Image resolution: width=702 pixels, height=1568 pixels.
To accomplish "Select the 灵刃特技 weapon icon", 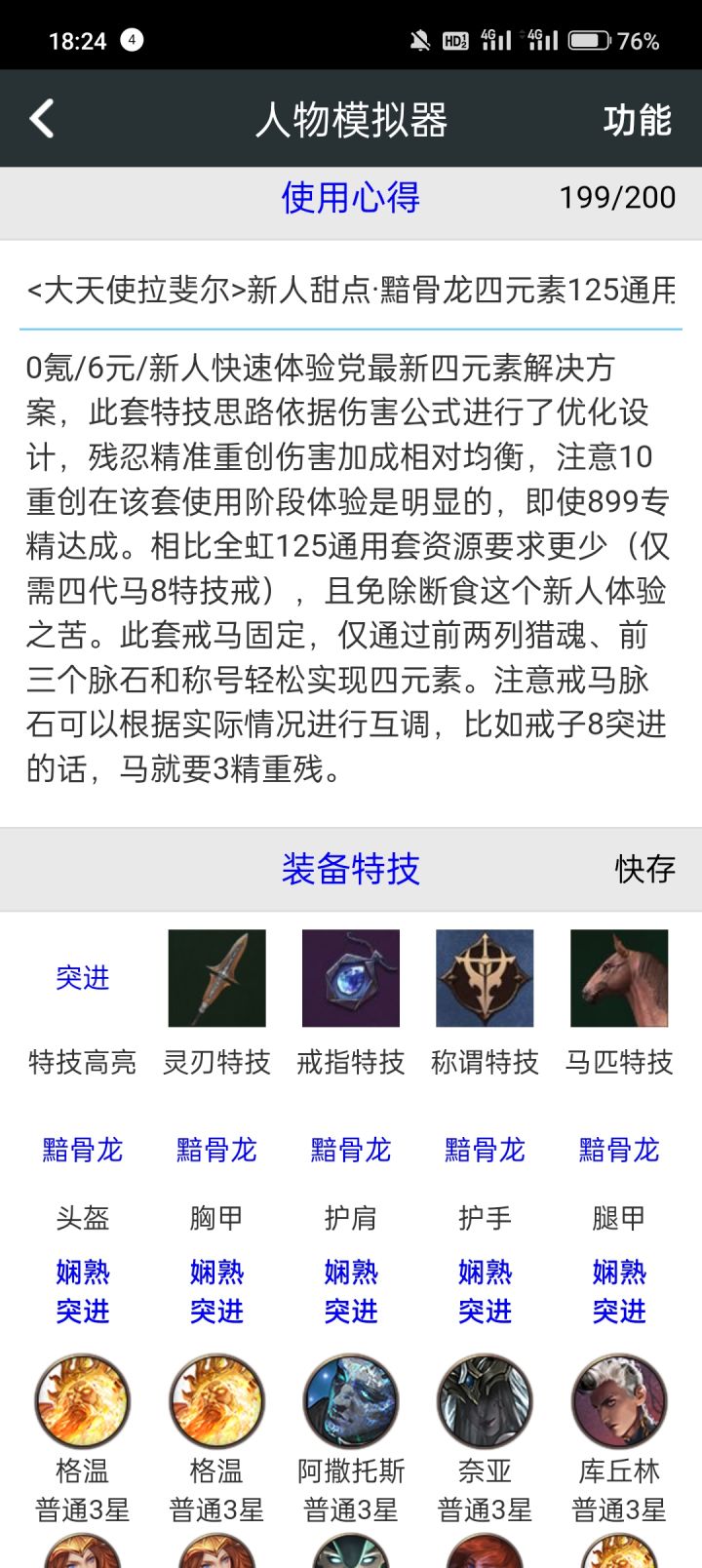I will point(216,978).
